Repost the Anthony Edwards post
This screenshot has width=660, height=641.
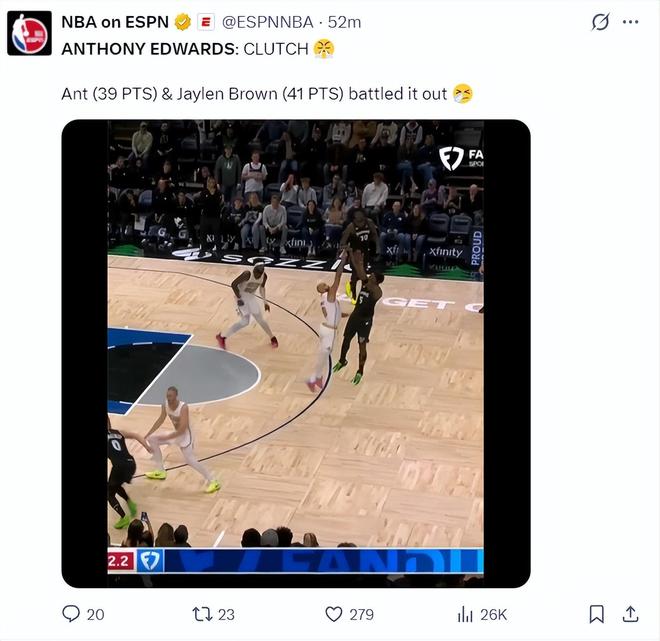click(201, 614)
